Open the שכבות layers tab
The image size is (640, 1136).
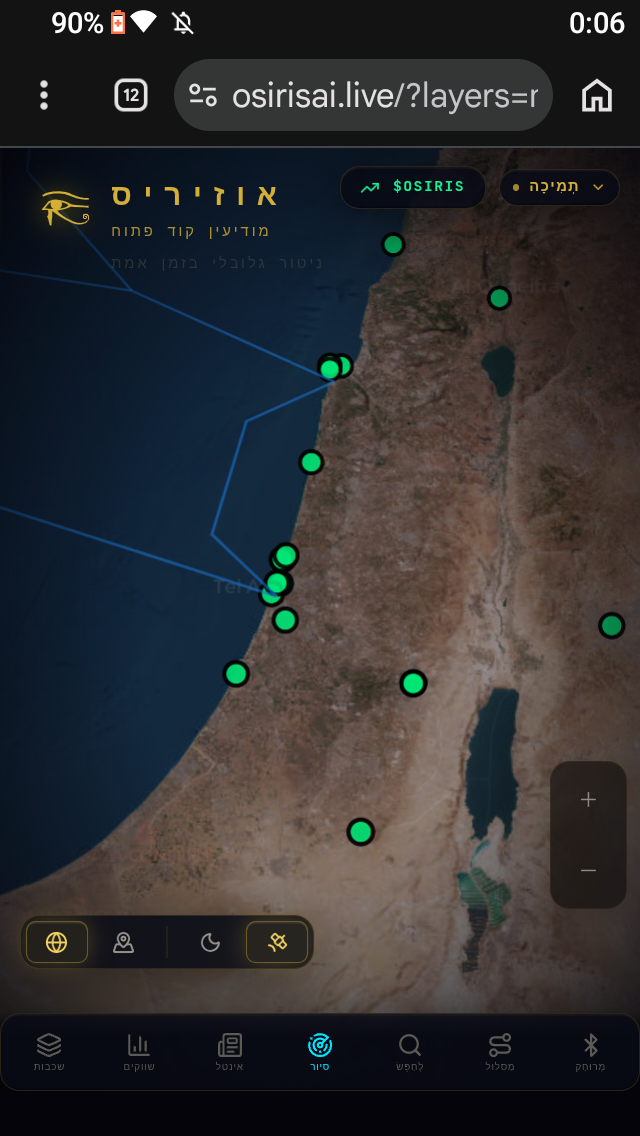(x=49, y=1052)
